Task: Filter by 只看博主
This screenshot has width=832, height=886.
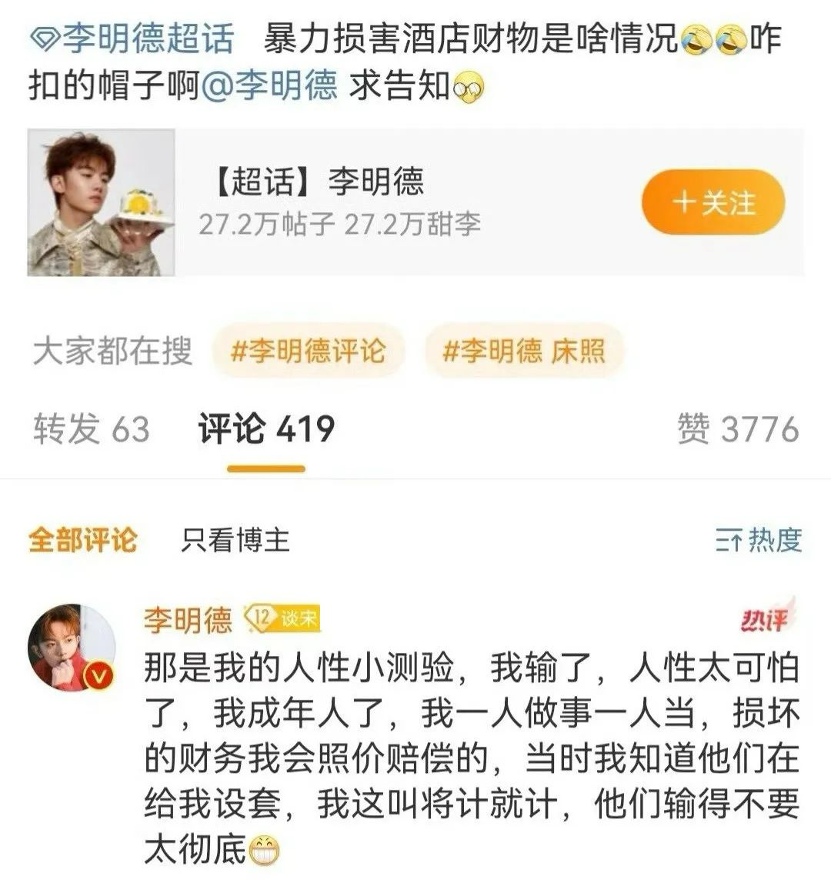Action: [x=235, y=541]
